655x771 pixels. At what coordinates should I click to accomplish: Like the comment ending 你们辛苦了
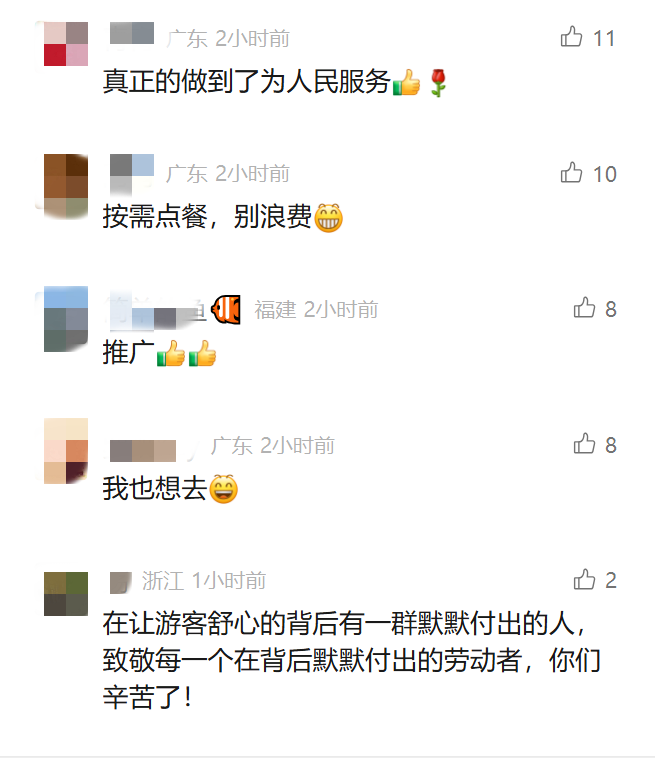(585, 580)
